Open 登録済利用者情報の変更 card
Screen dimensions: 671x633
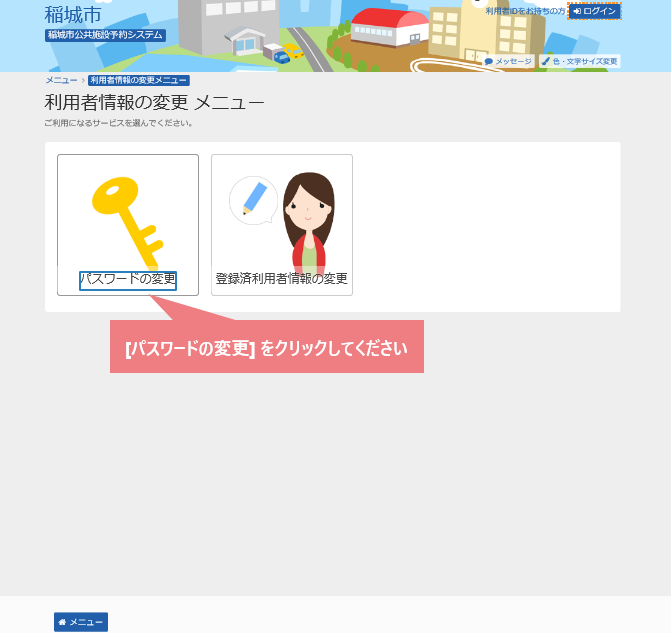click(x=282, y=225)
